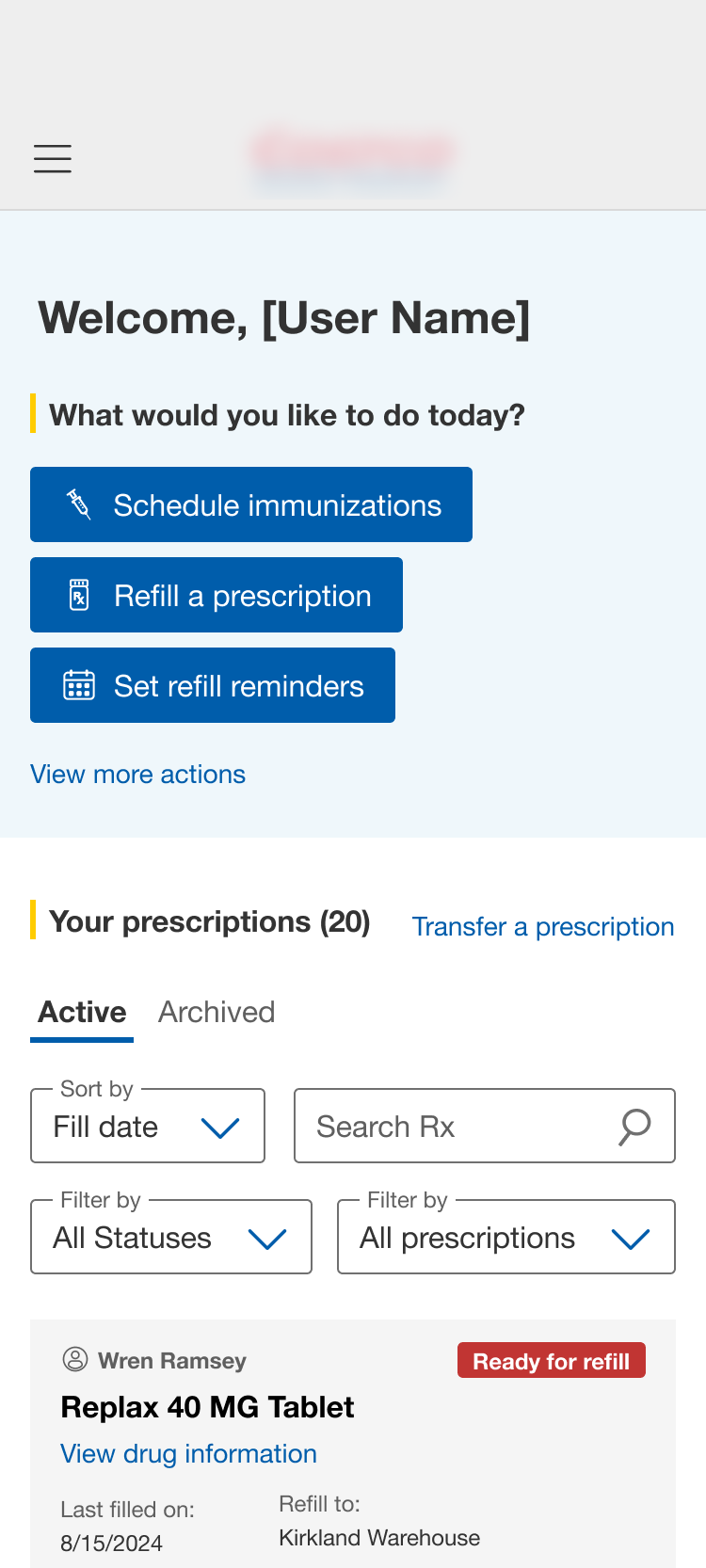Expand the All Statuses filter dropdown
The height and width of the screenshot is (1568, 706).
(x=170, y=1237)
